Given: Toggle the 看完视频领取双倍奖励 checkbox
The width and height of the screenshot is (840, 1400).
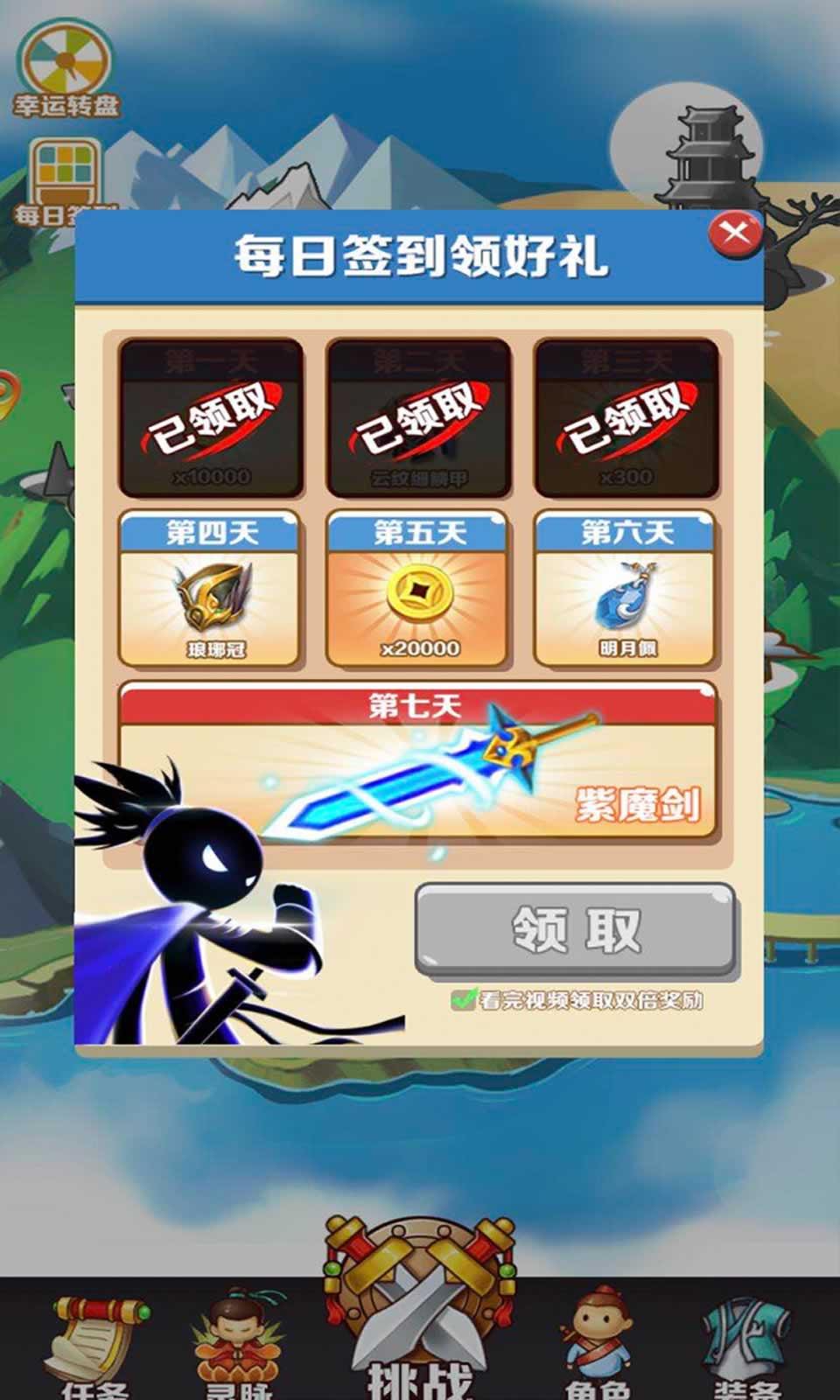Looking at the screenshot, I should [x=464, y=999].
